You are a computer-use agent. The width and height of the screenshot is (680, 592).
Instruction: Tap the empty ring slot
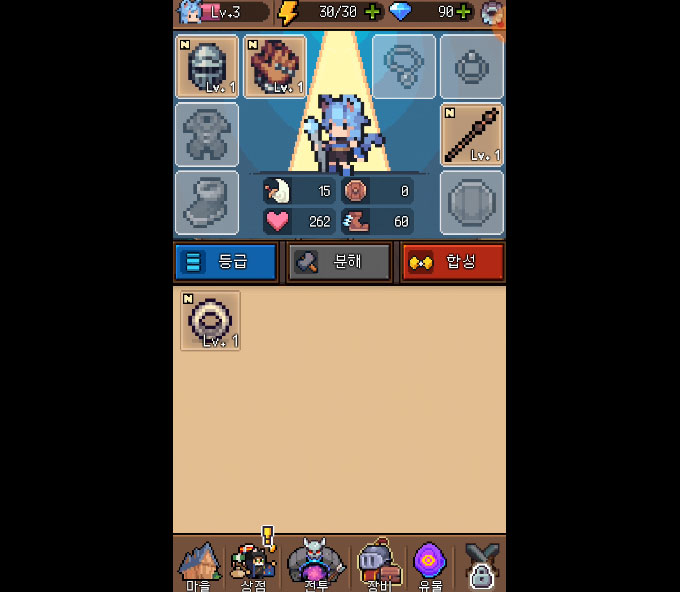[x=471, y=67]
